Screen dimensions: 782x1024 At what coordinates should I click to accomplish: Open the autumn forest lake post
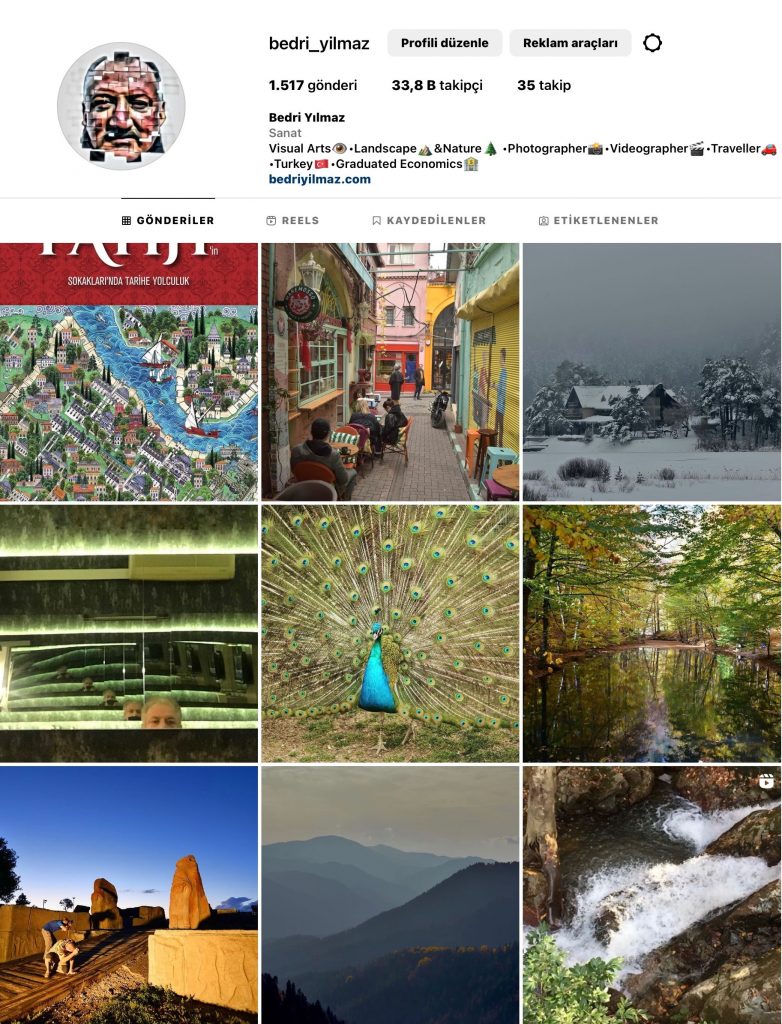coord(651,632)
